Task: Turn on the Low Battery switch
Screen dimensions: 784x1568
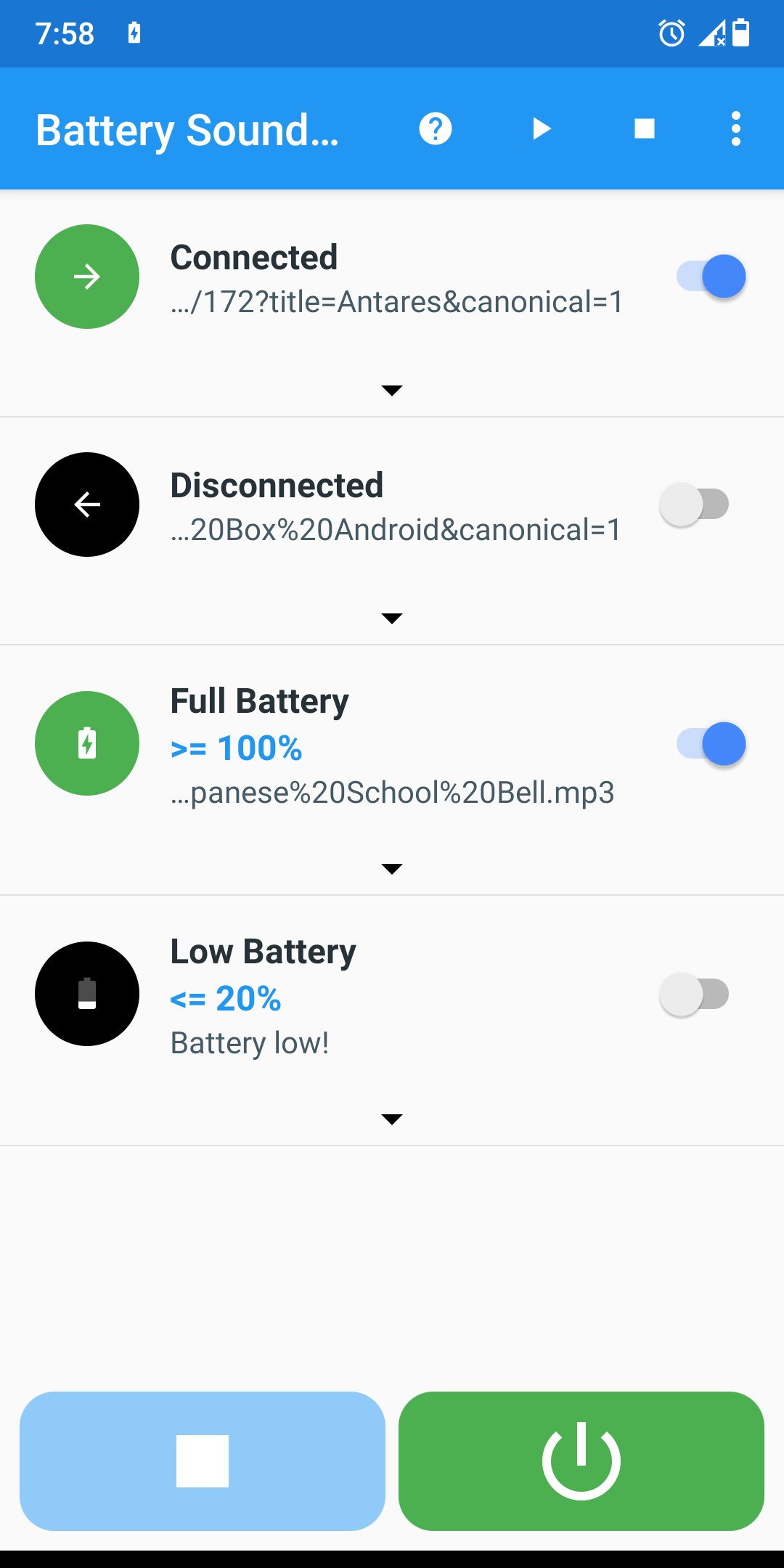Action: 694,994
